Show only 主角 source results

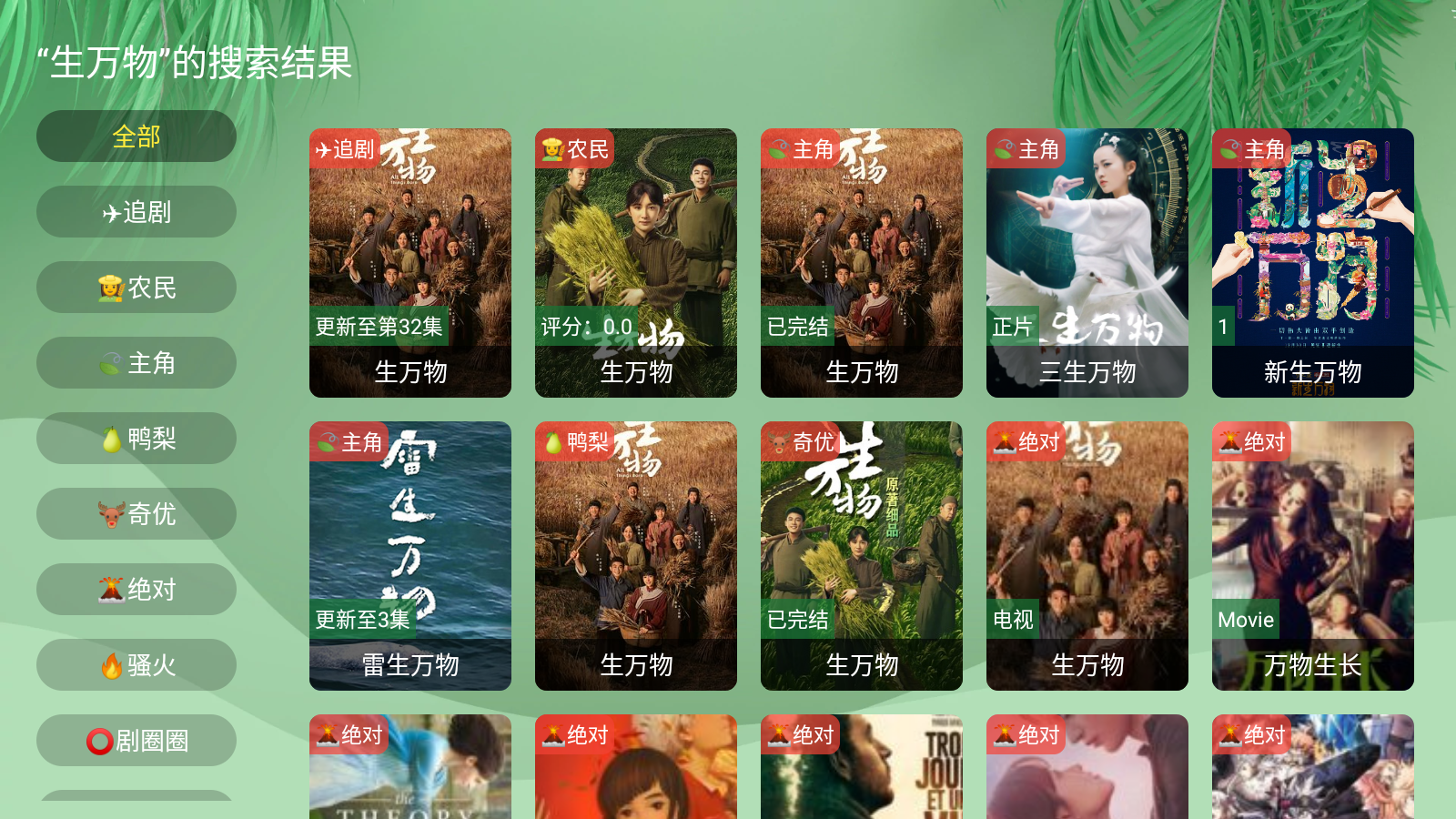136,363
